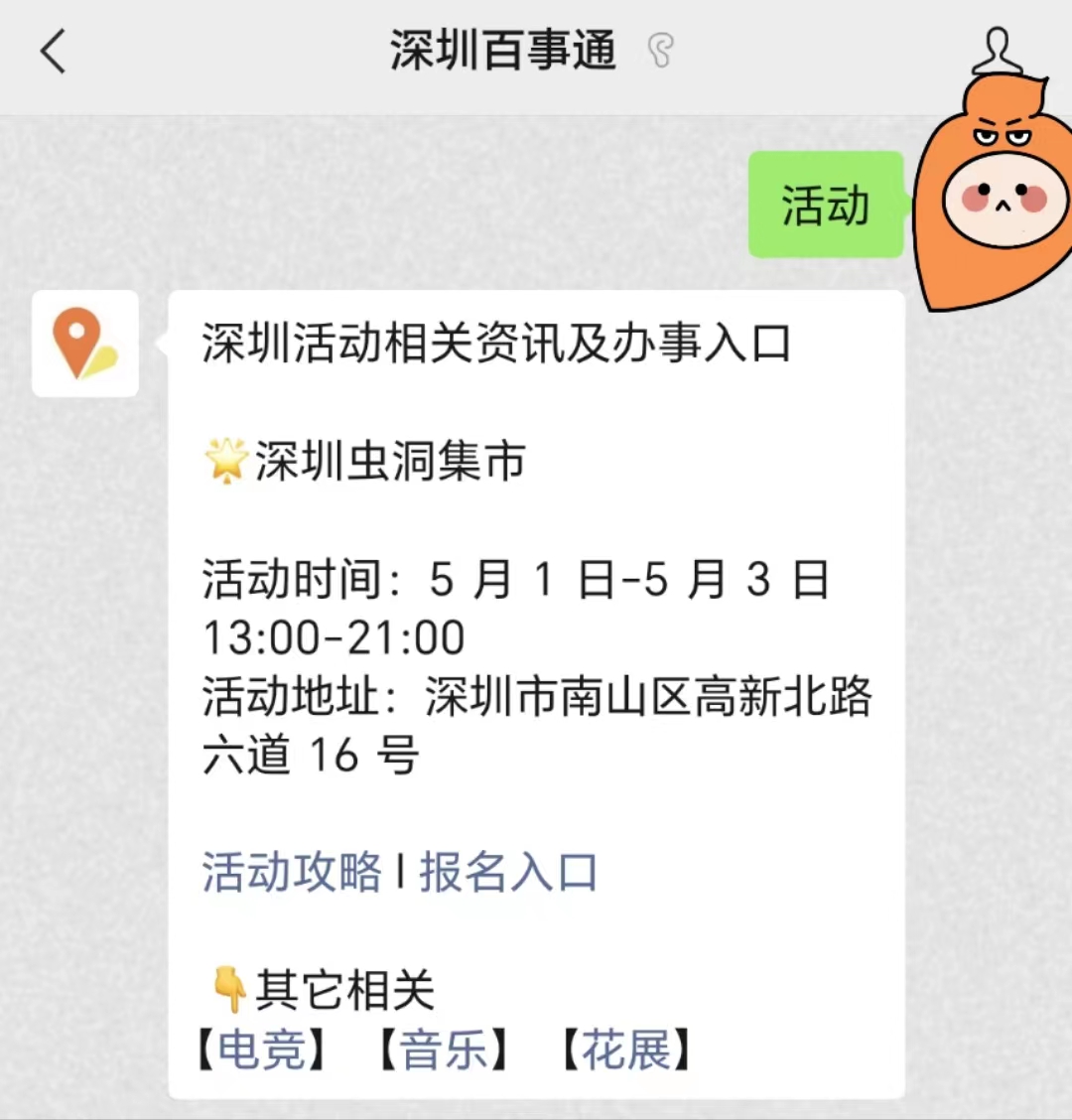1072x1120 pixels.
Task: Tap my orange cartoon avatar
Action: pos(996,199)
